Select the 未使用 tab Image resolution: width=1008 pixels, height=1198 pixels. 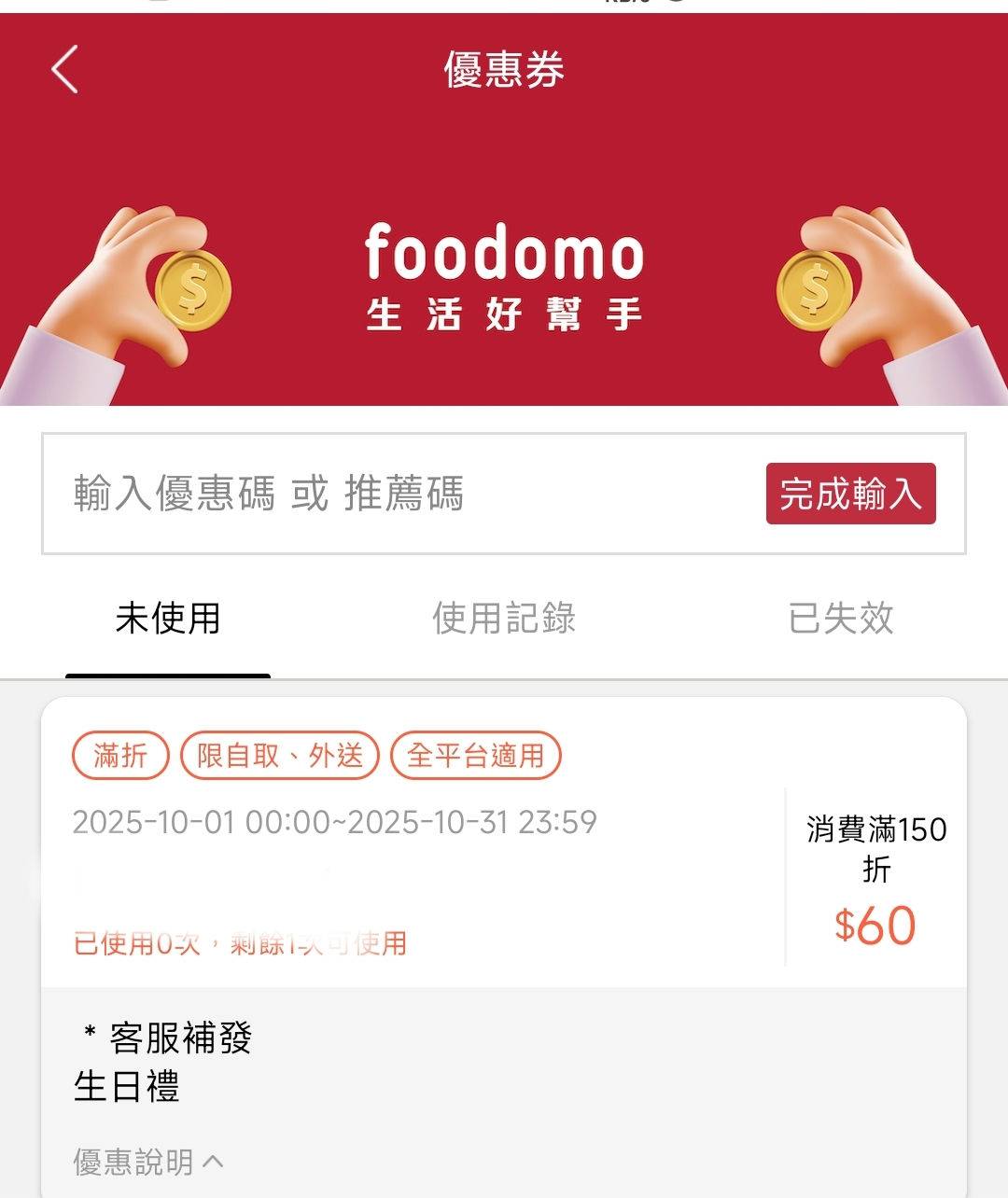168,619
